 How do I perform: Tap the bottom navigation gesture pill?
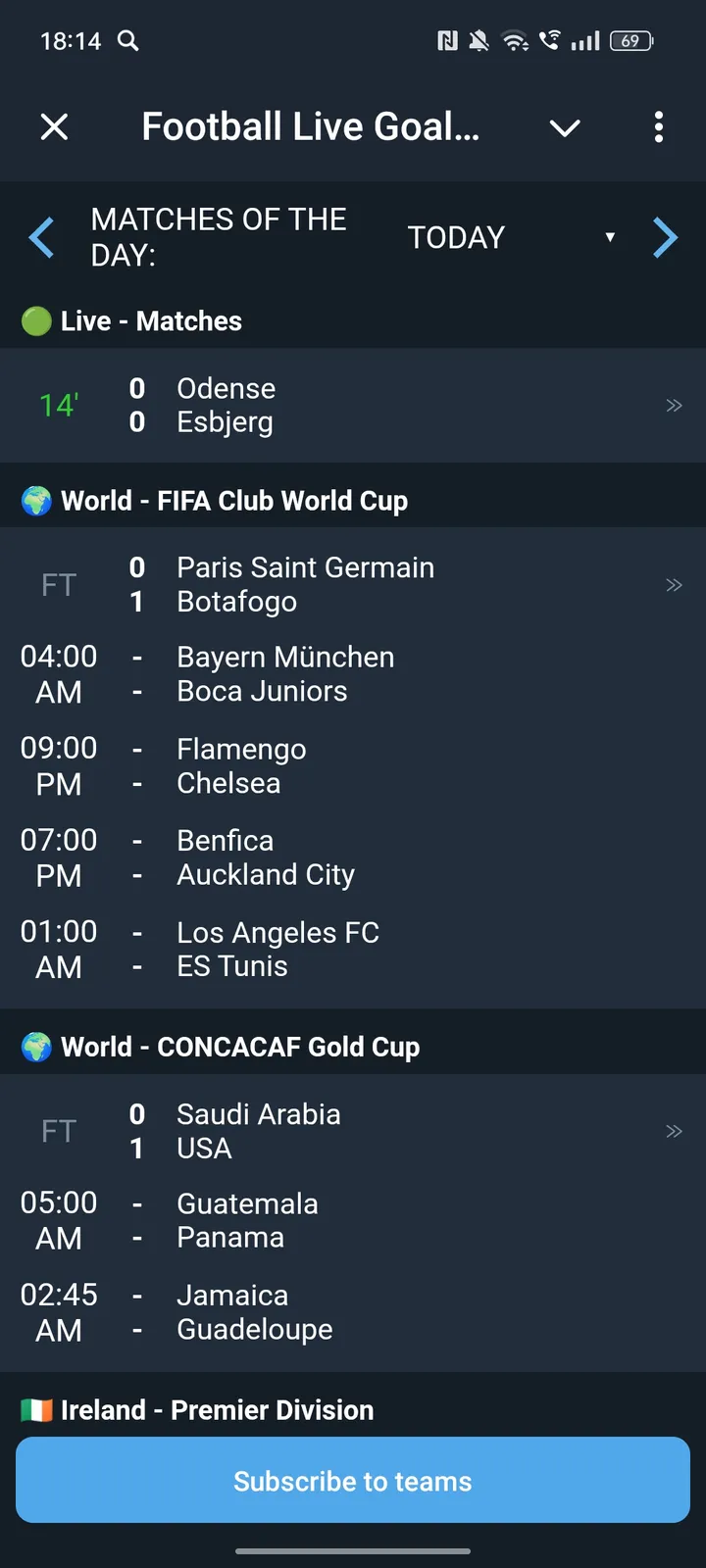point(353,1551)
